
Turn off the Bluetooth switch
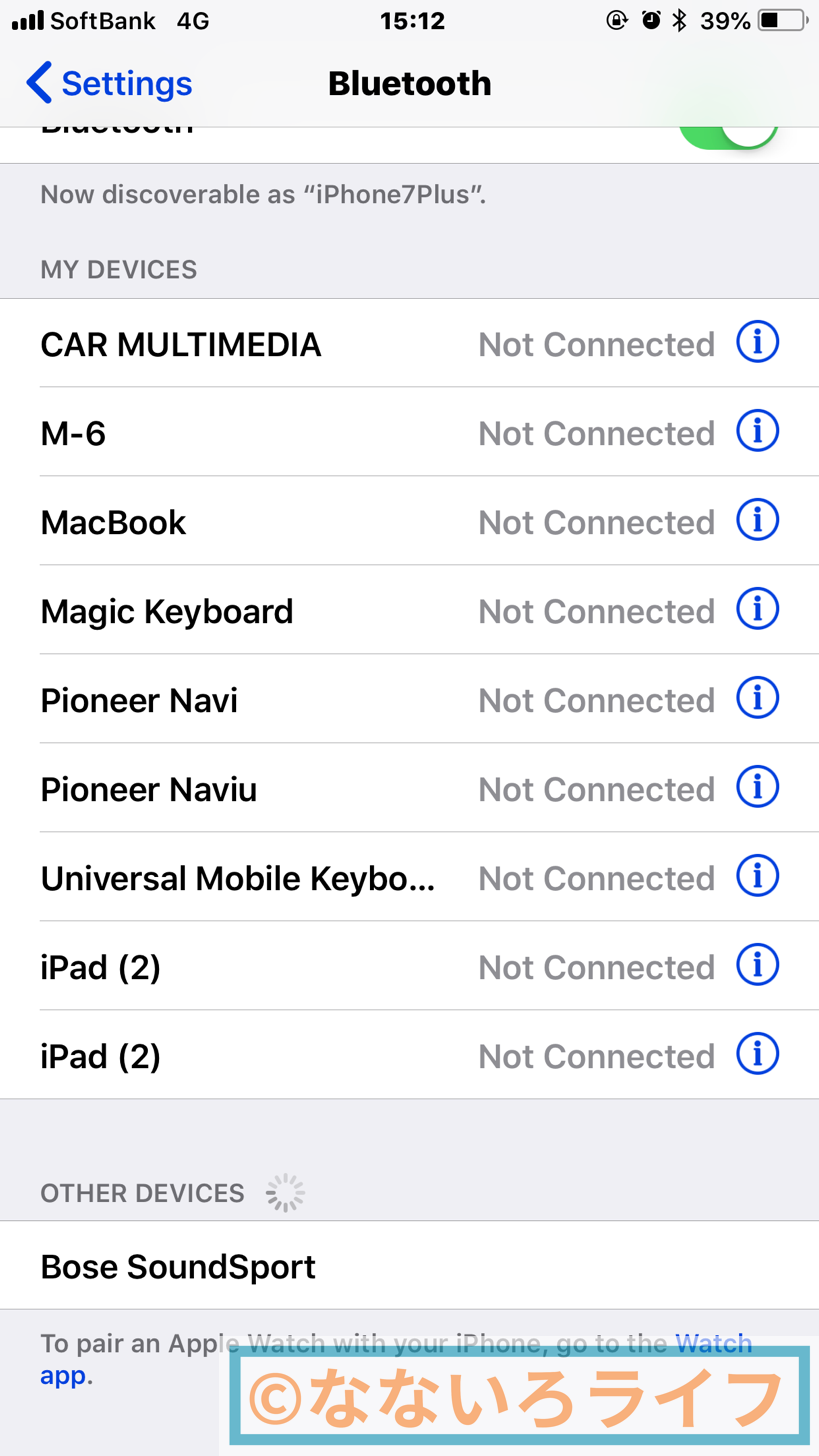(728, 134)
